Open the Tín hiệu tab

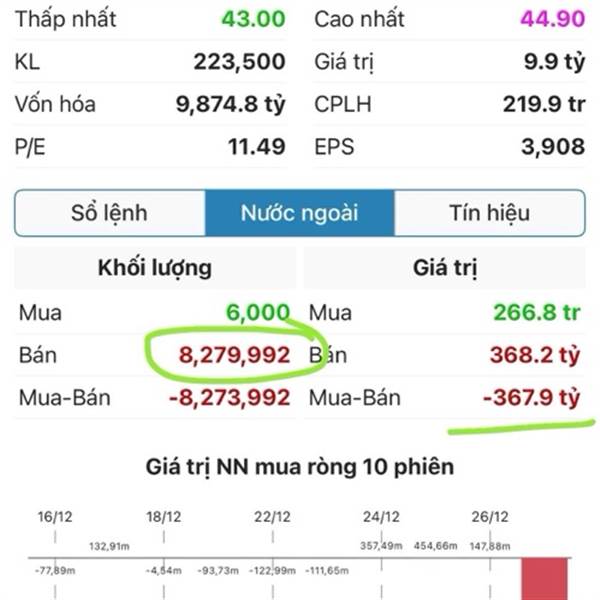click(489, 213)
